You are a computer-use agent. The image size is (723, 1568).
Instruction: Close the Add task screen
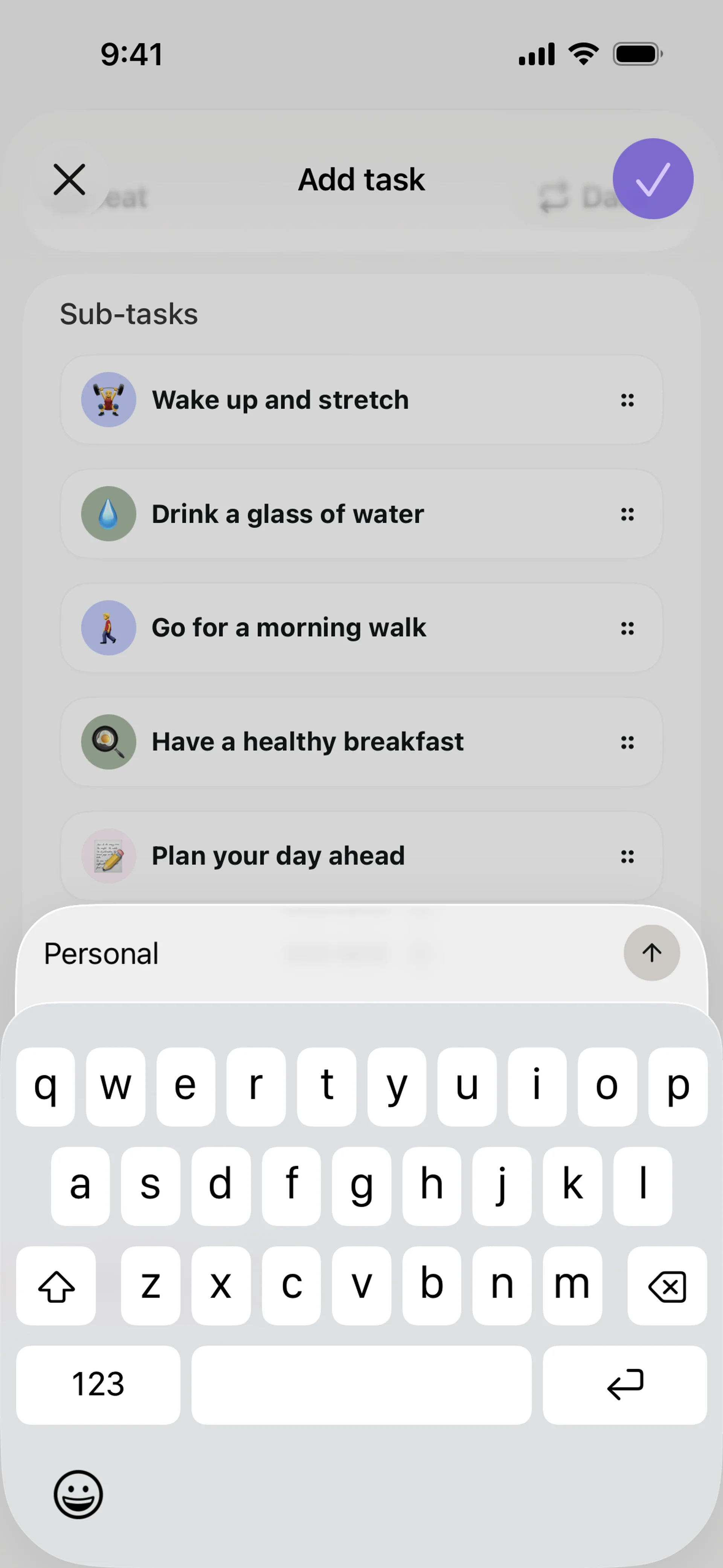(69, 180)
